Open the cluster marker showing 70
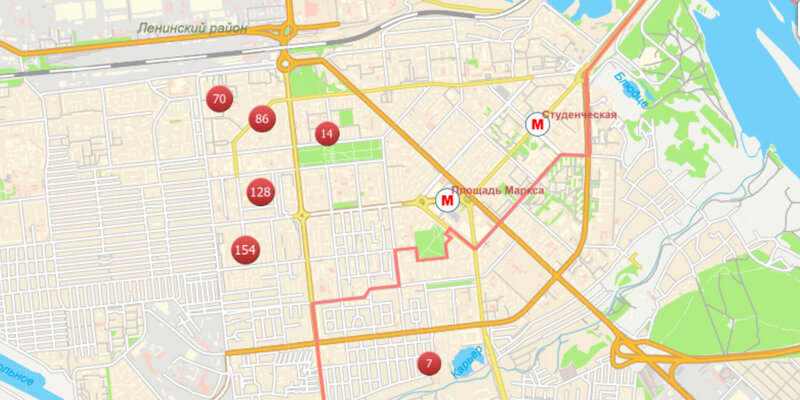Screen dimensions: 800x400 219,99
